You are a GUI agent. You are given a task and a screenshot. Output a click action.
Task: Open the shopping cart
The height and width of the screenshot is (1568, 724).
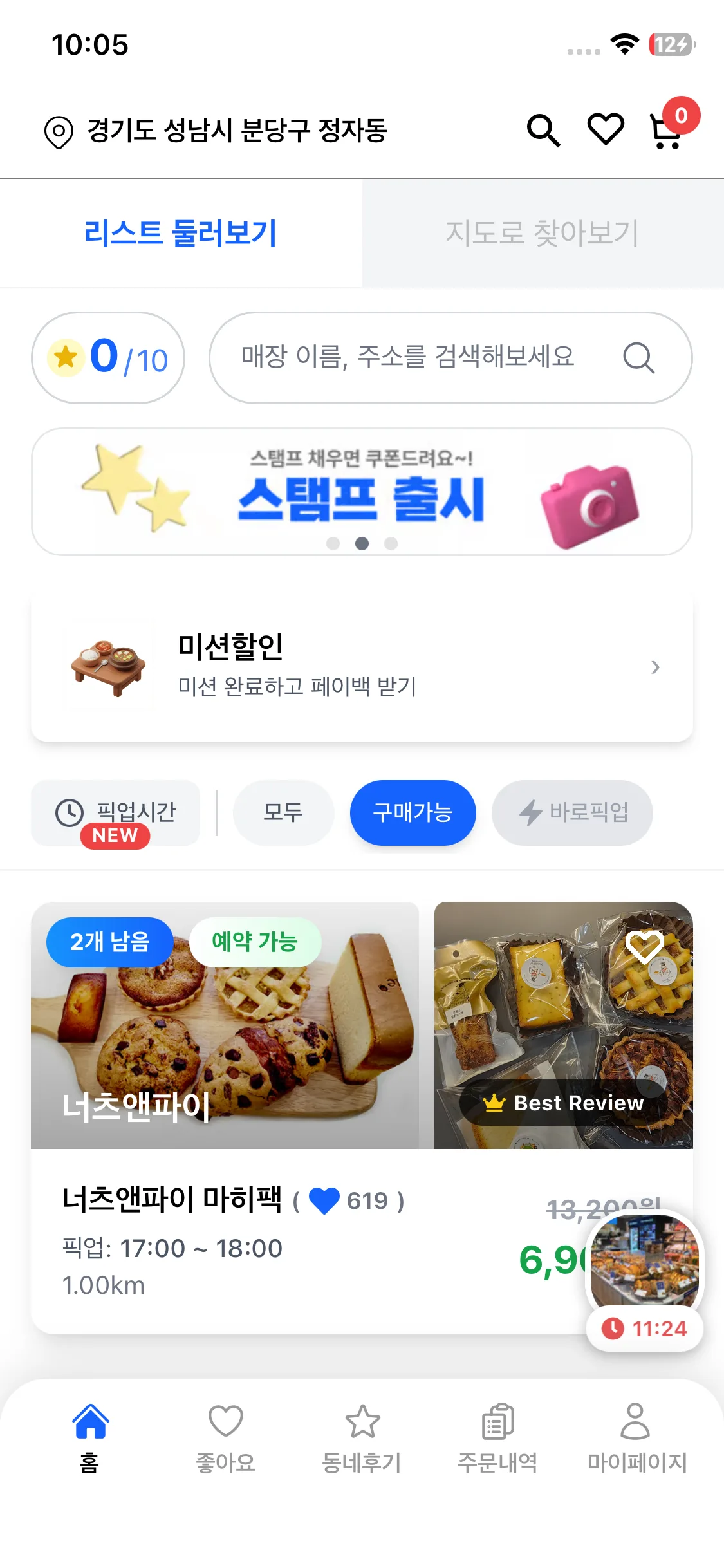pos(666,131)
